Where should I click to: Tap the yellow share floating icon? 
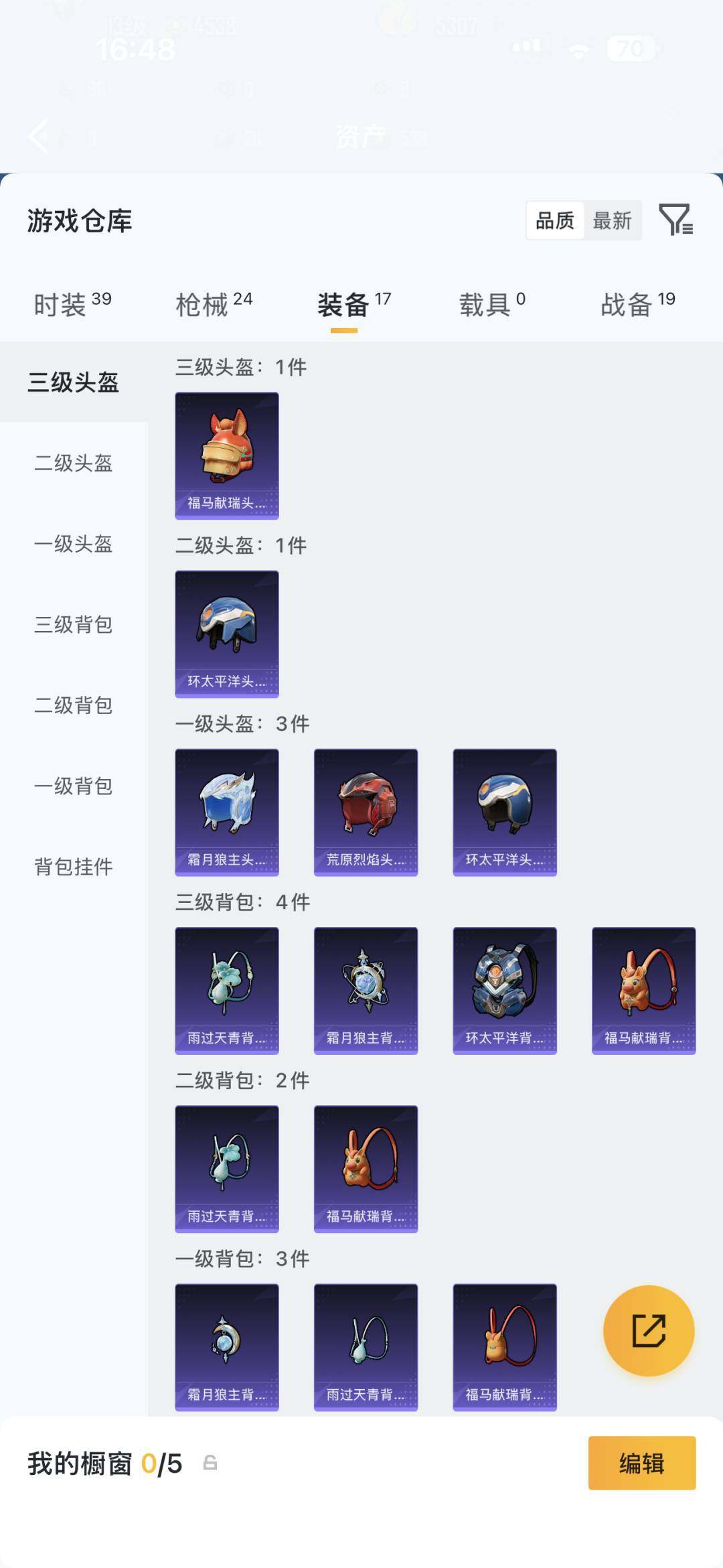[x=647, y=1330]
